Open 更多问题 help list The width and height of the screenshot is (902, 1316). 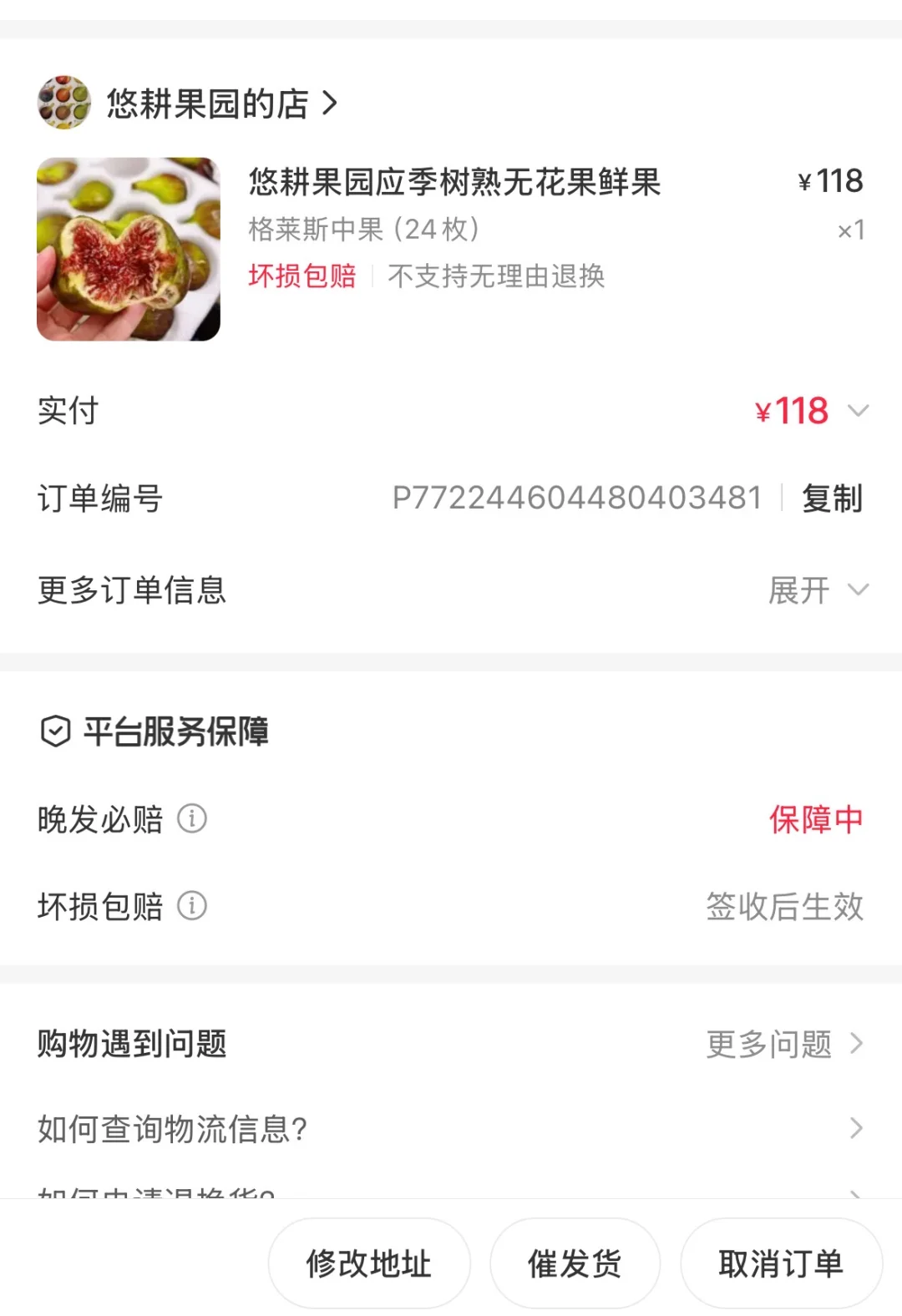(x=784, y=1044)
